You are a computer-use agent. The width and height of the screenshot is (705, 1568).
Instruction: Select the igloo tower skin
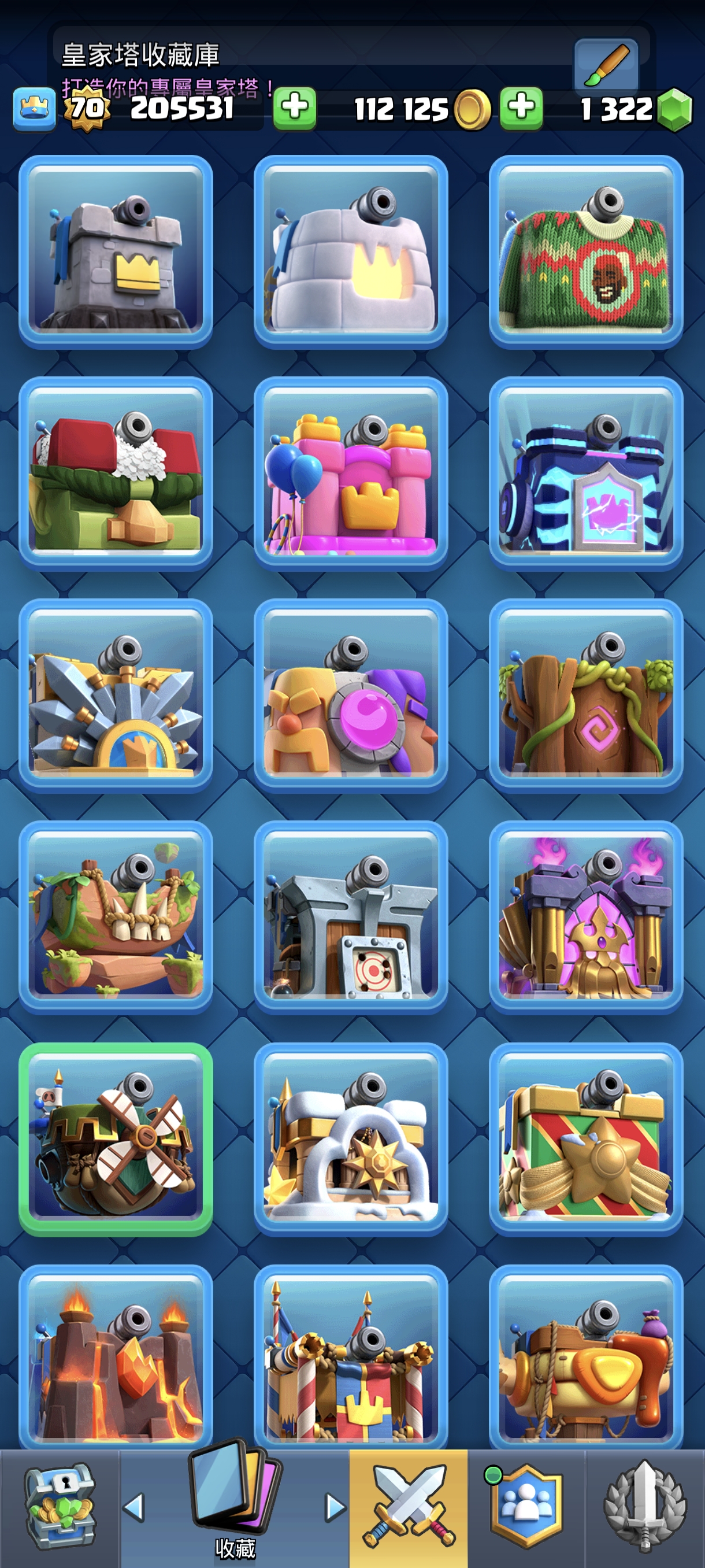pos(351,252)
